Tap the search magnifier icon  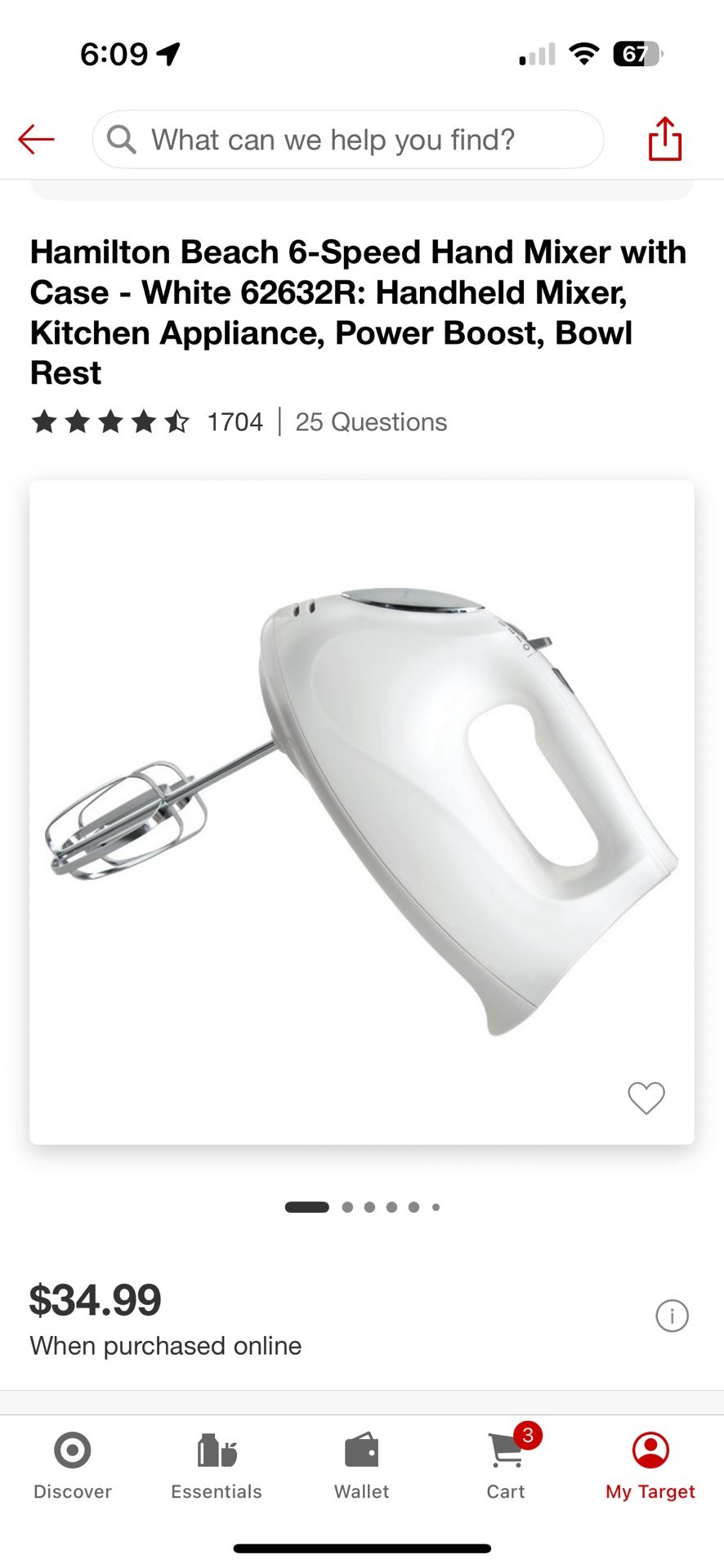coord(120,139)
